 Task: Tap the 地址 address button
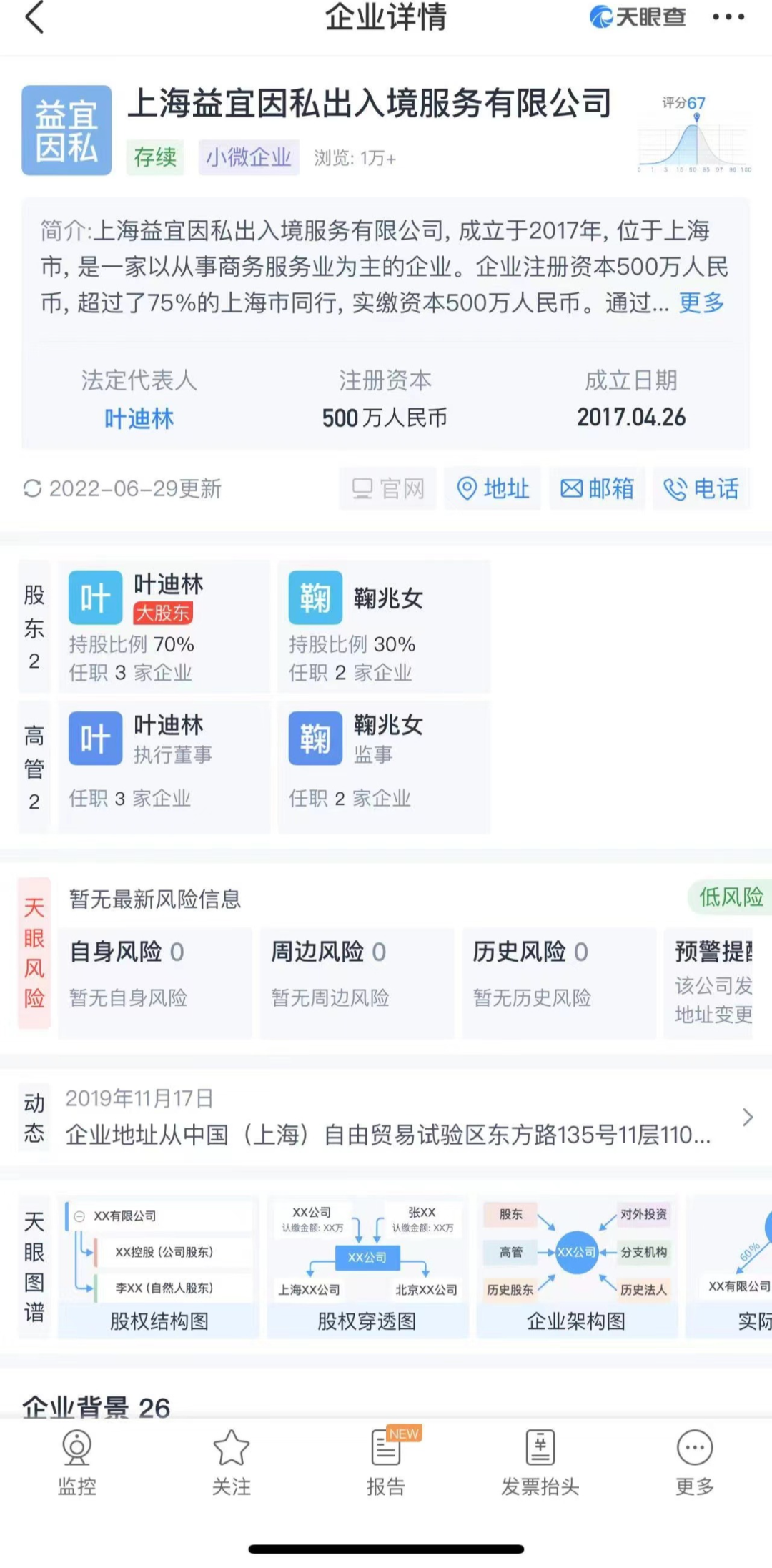point(493,488)
